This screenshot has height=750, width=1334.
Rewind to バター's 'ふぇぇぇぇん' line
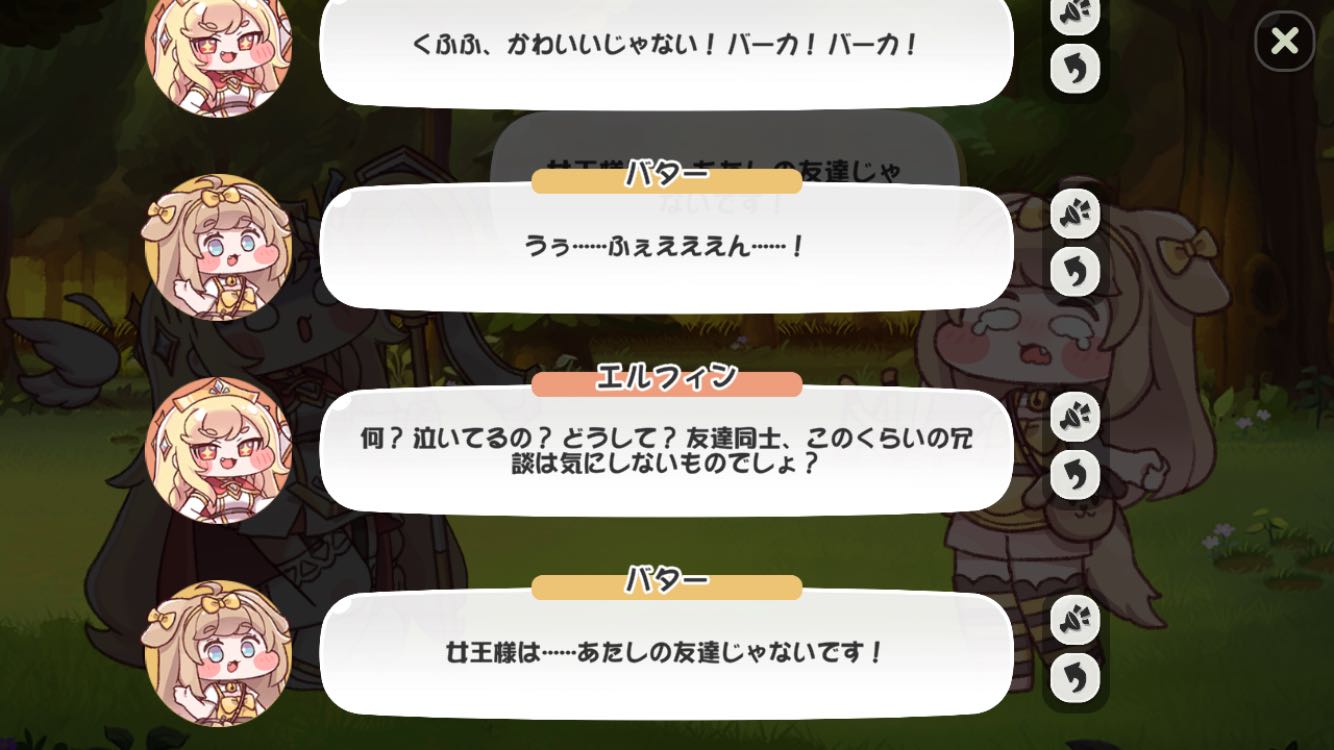1075,272
